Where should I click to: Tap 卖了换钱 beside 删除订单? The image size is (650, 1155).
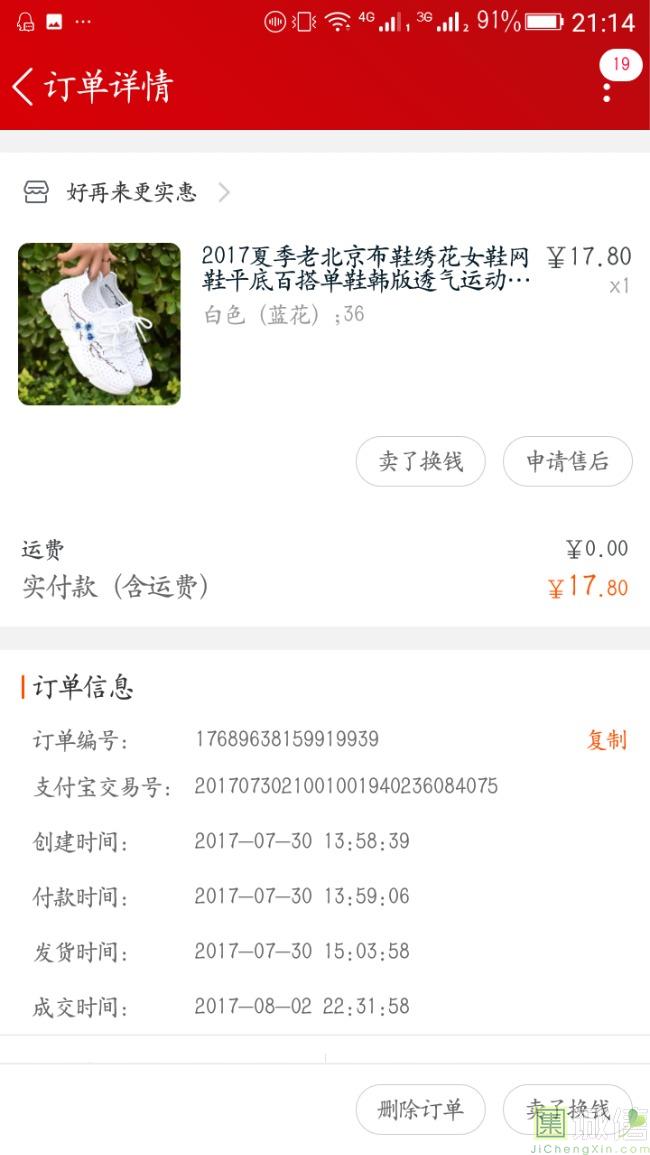point(567,1109)
